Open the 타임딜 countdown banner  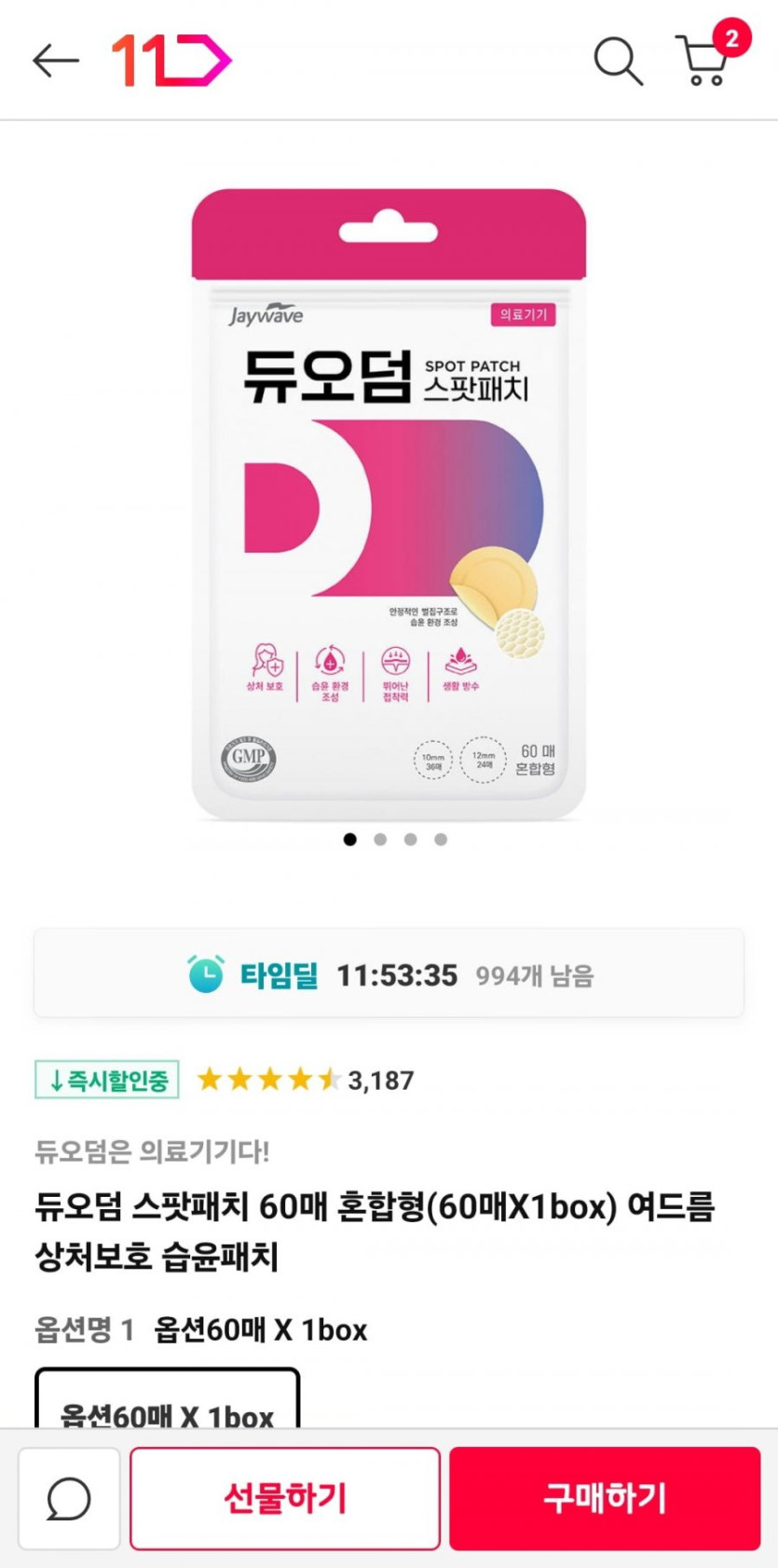(389, 973)
